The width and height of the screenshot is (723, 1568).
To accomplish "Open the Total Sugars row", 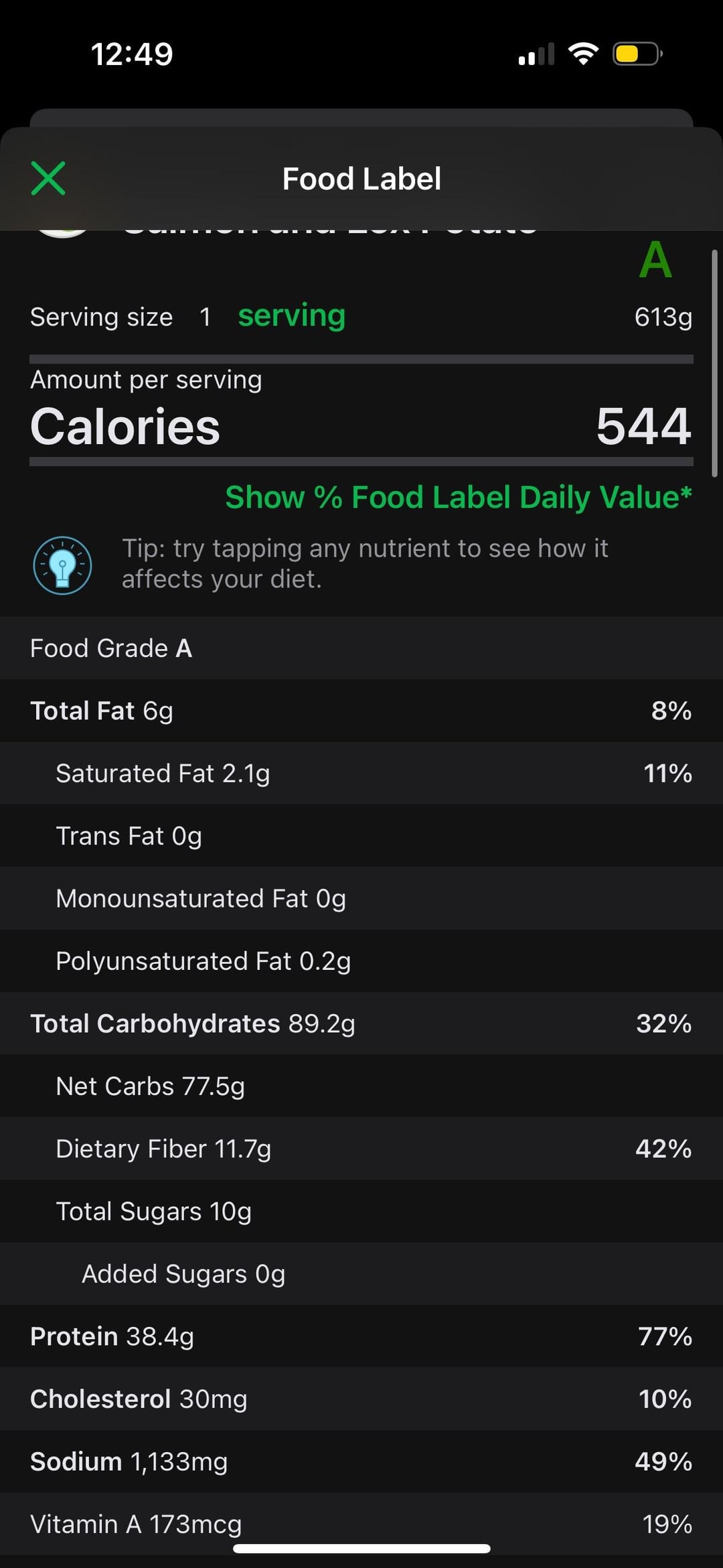I will (x=361, y=1211).
